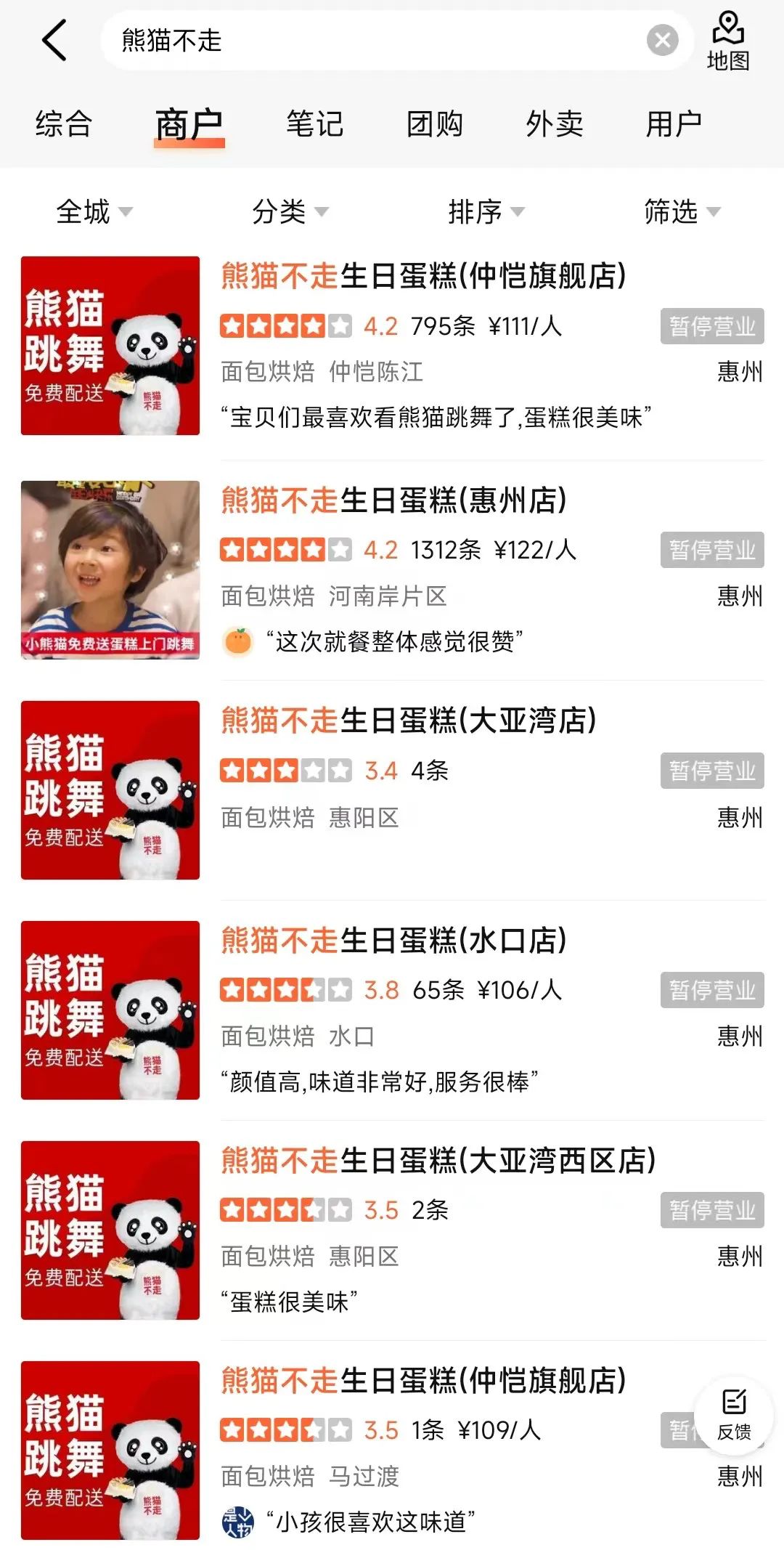Open 熊猫不走生日蛋糕(大亚湾西区店) result
Viewport: 784px width, 1550px height.
[438, 1161]
